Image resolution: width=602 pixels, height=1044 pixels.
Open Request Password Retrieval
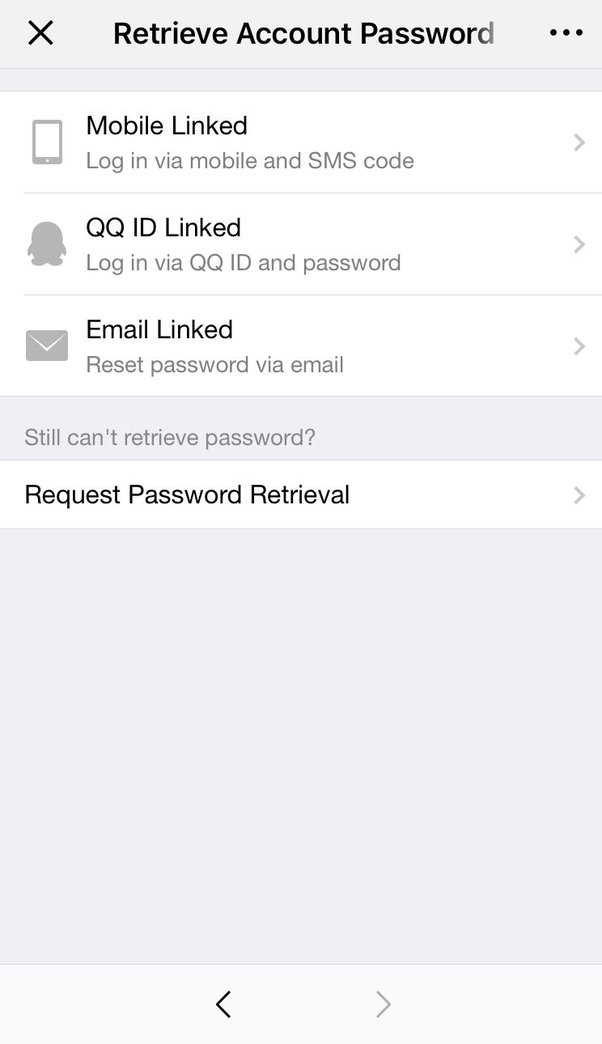(x=300, y=495)
